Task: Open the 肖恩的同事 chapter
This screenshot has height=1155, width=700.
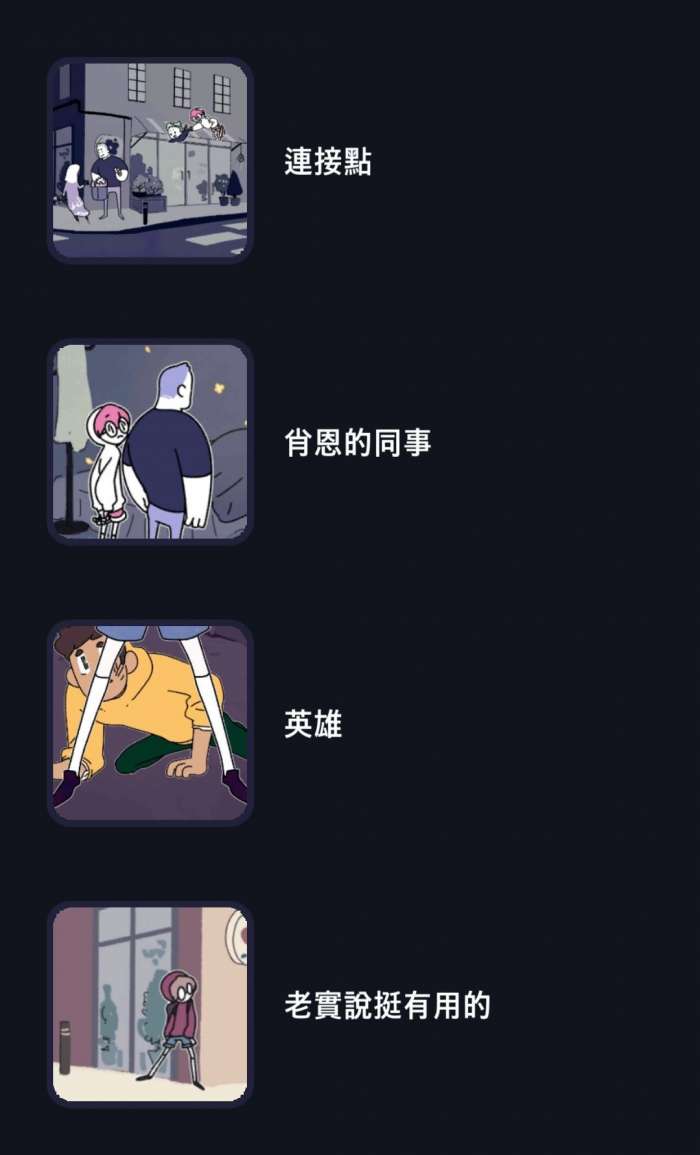Action: [357, 443]
